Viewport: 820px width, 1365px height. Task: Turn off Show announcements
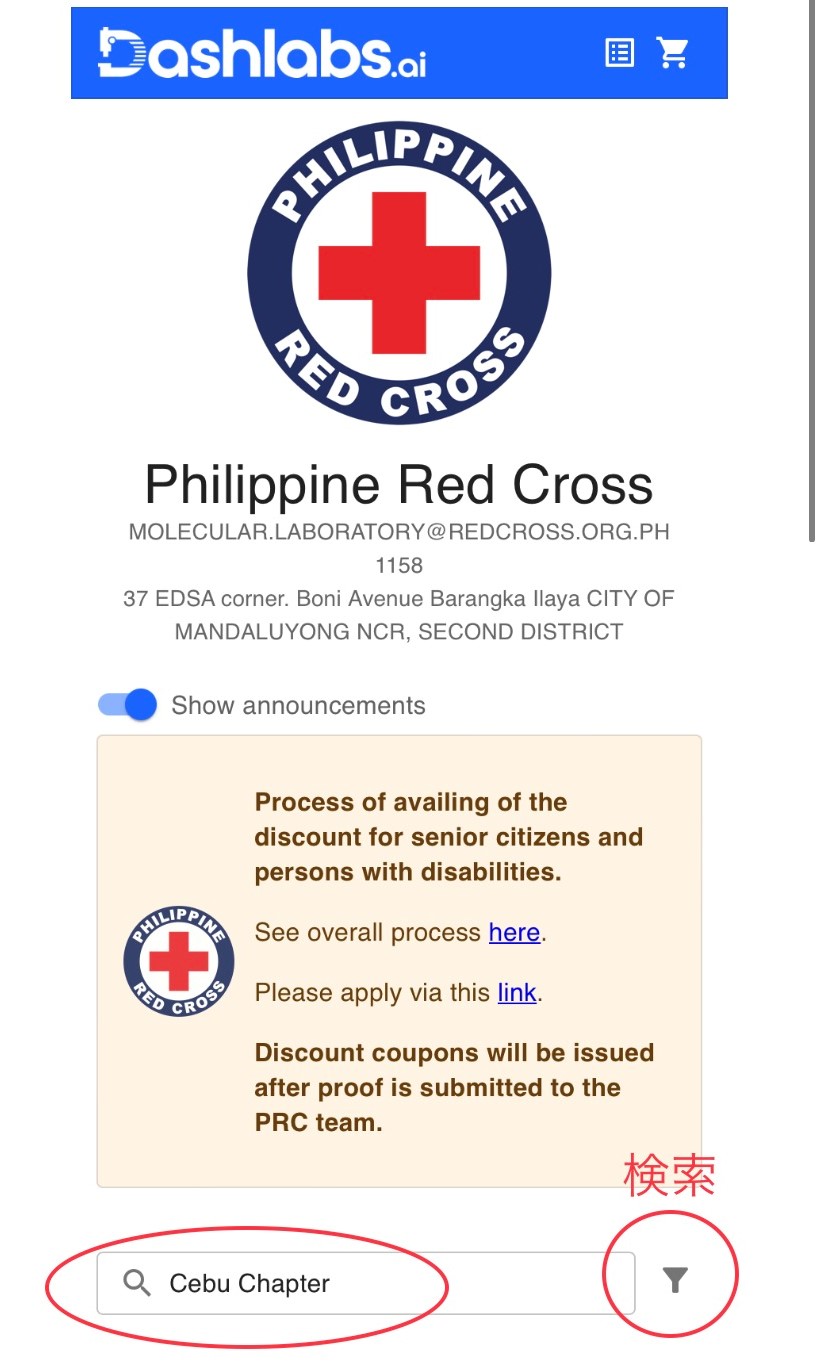pos(129,705)
